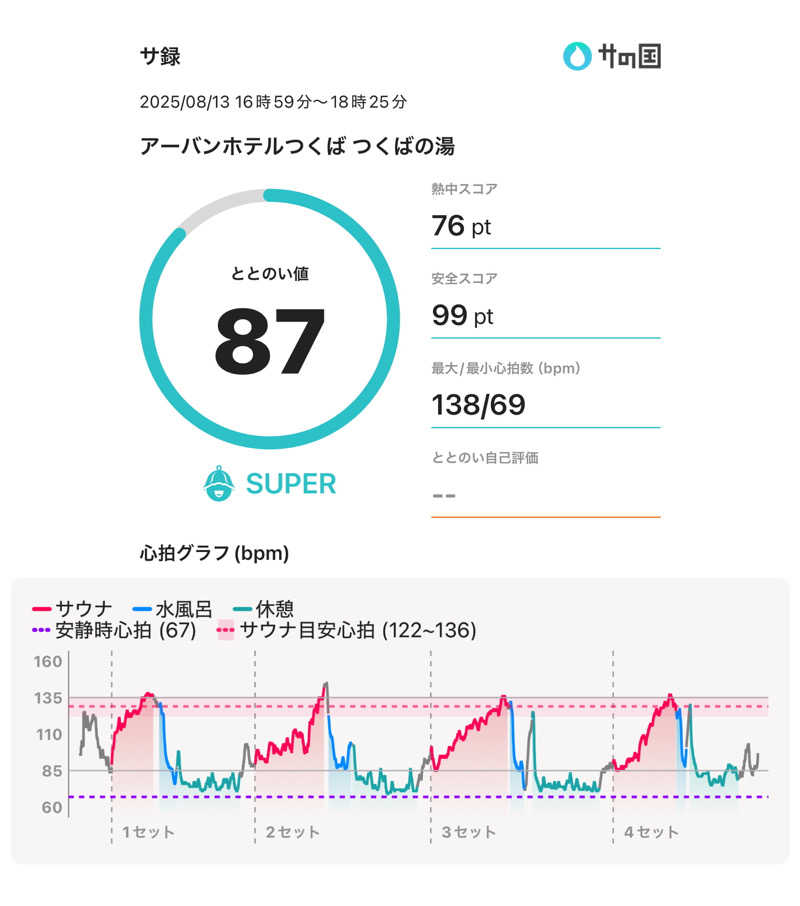800x906 pixels.
Task: Click the サの国 water drop logo
Action: point(578,57)
